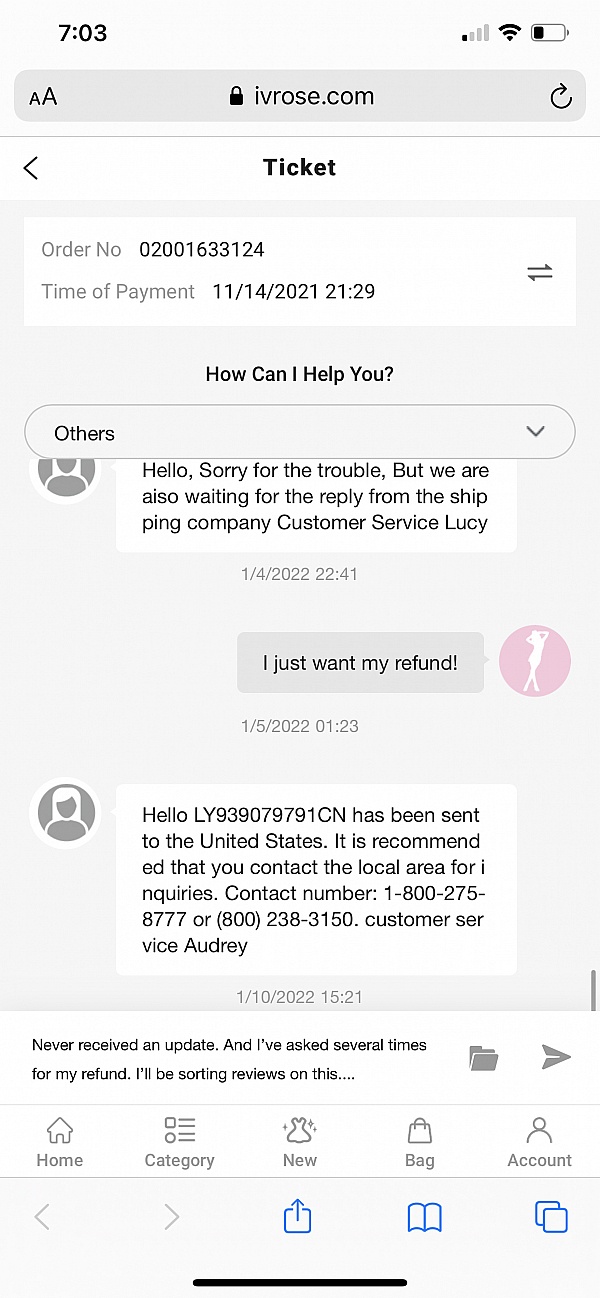Go back from the Ticket page
600x1298 pixels.
coord(31,167)
